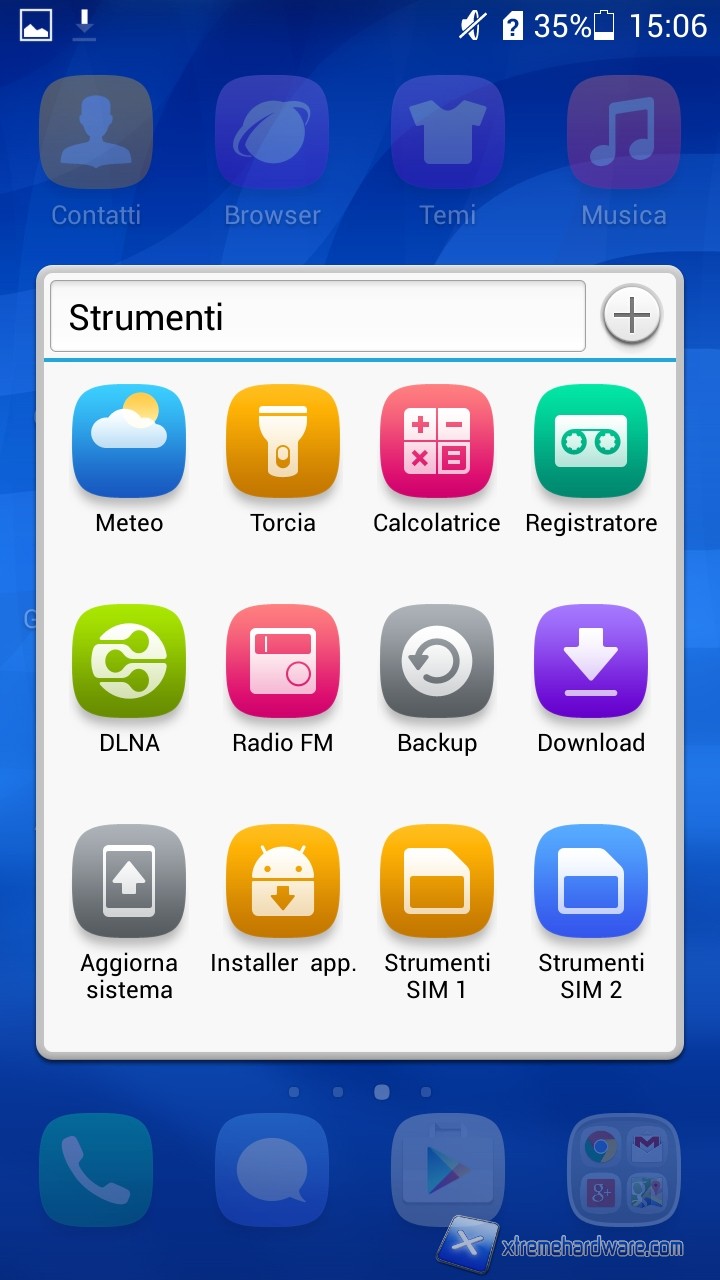Open the DLNA app
Image resolution: width=720 pixels, height=1280 pixels.
pos(129,662)
